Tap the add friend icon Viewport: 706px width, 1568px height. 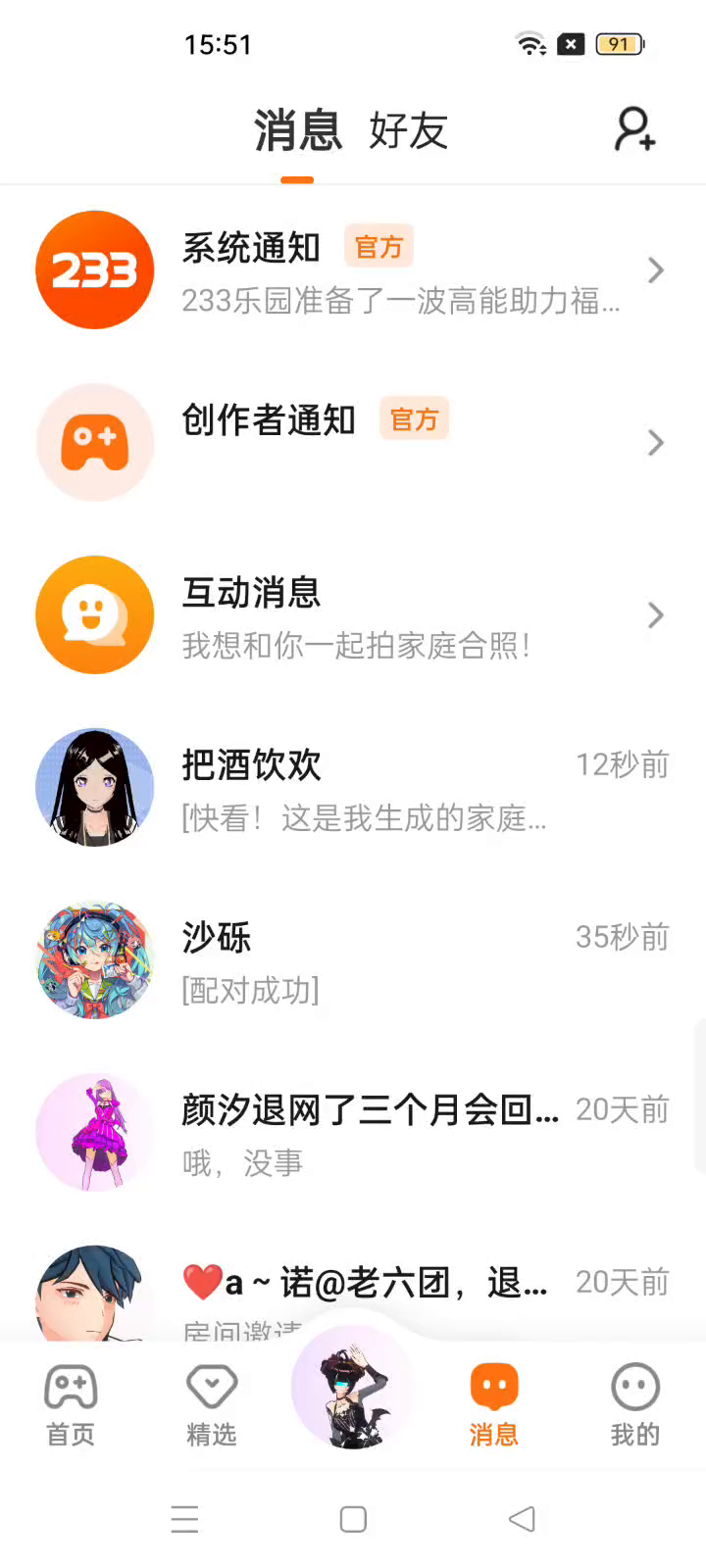coord(634,129)
